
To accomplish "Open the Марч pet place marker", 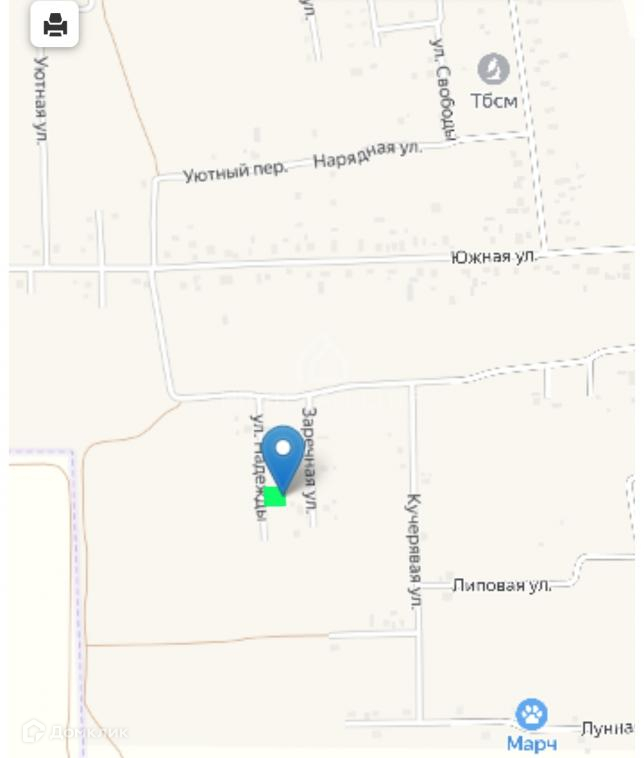I will [531, 715].
